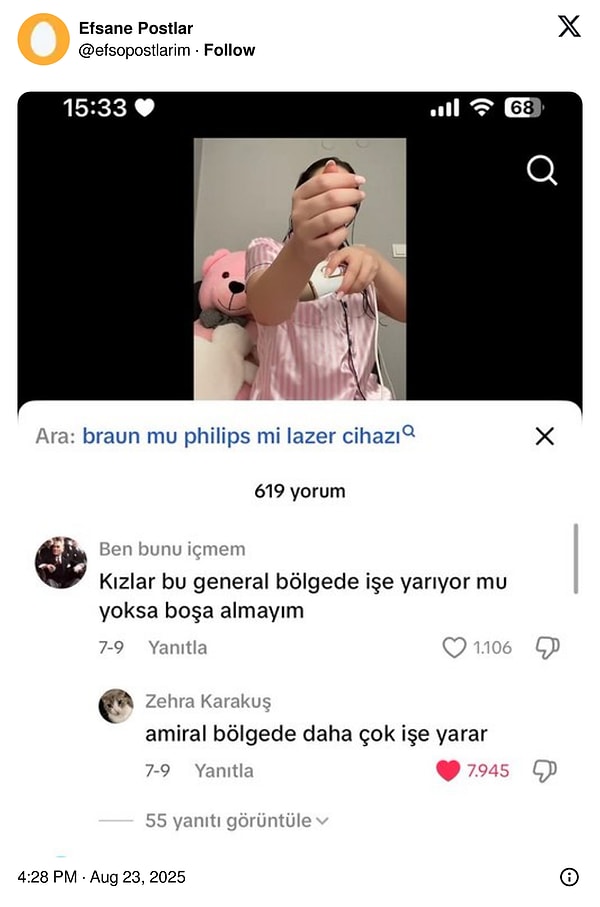Open the Aug 23, 2025 timestamp
The height and width of the screenshot is (907, 600).
[x=101, y=877]
